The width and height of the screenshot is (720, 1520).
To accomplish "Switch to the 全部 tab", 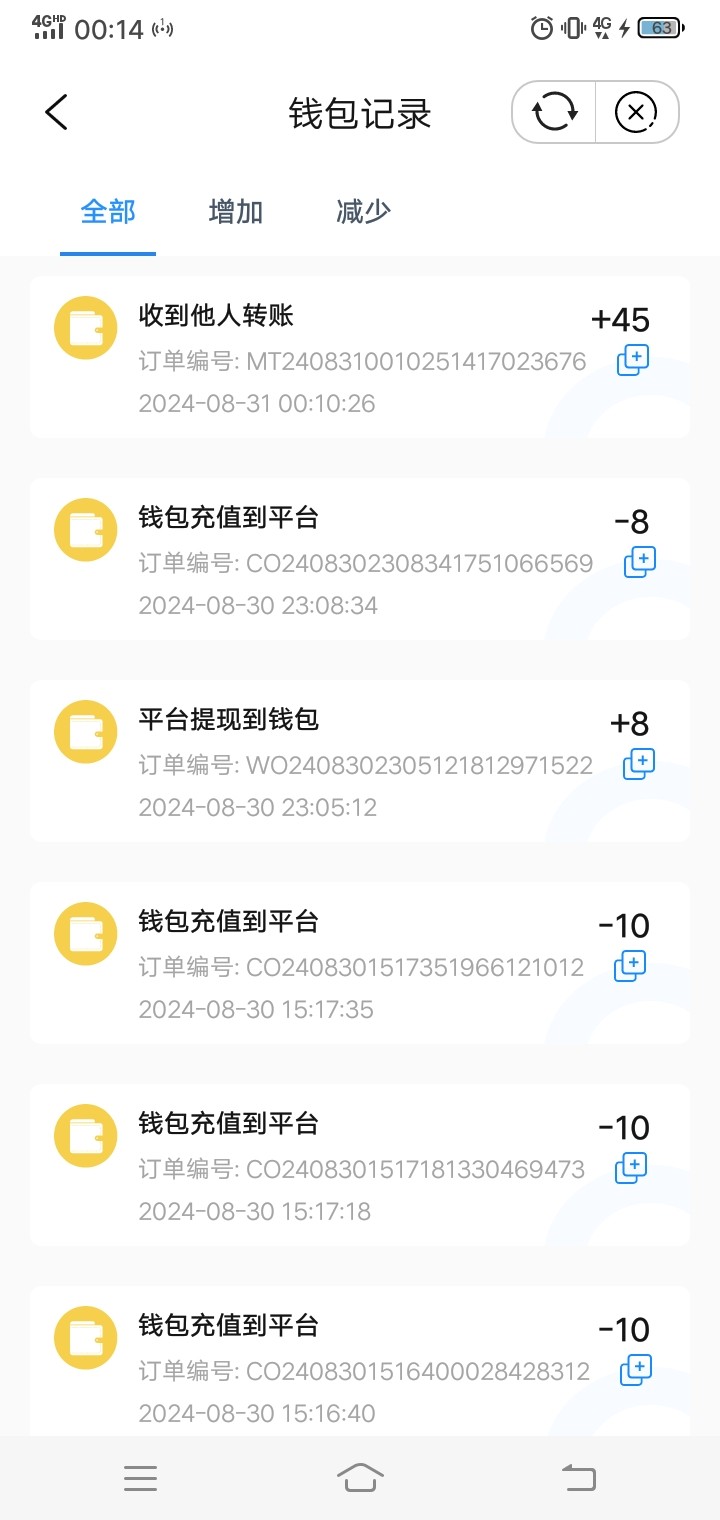I will (x=108, y=212).
